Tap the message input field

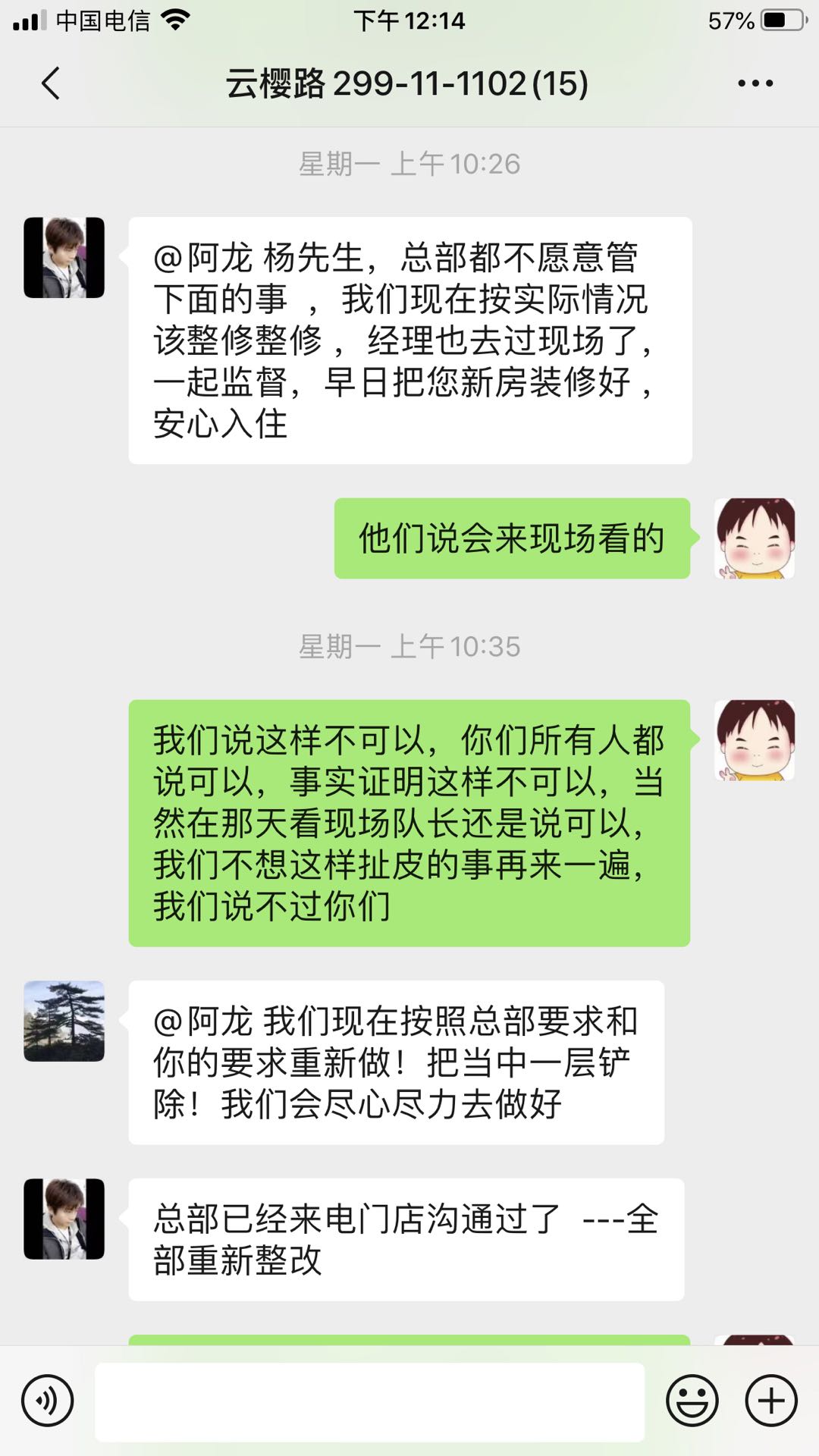point(369,1401)
